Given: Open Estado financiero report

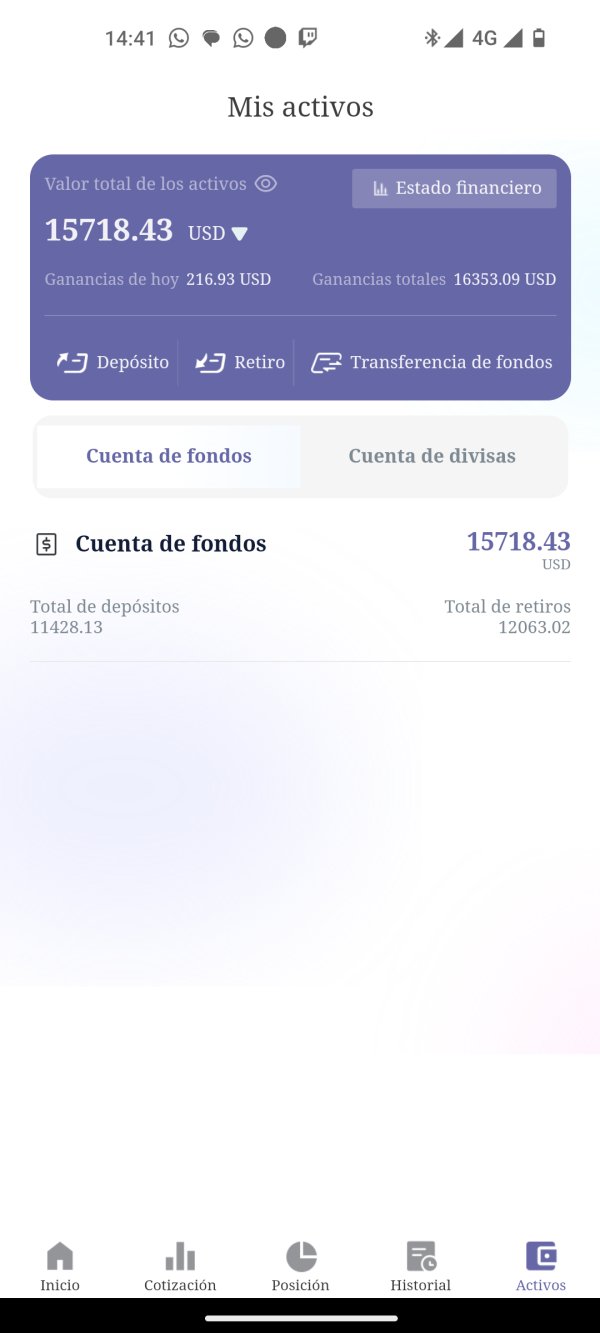Looking at the screenshot, I should tap(454, 188).
